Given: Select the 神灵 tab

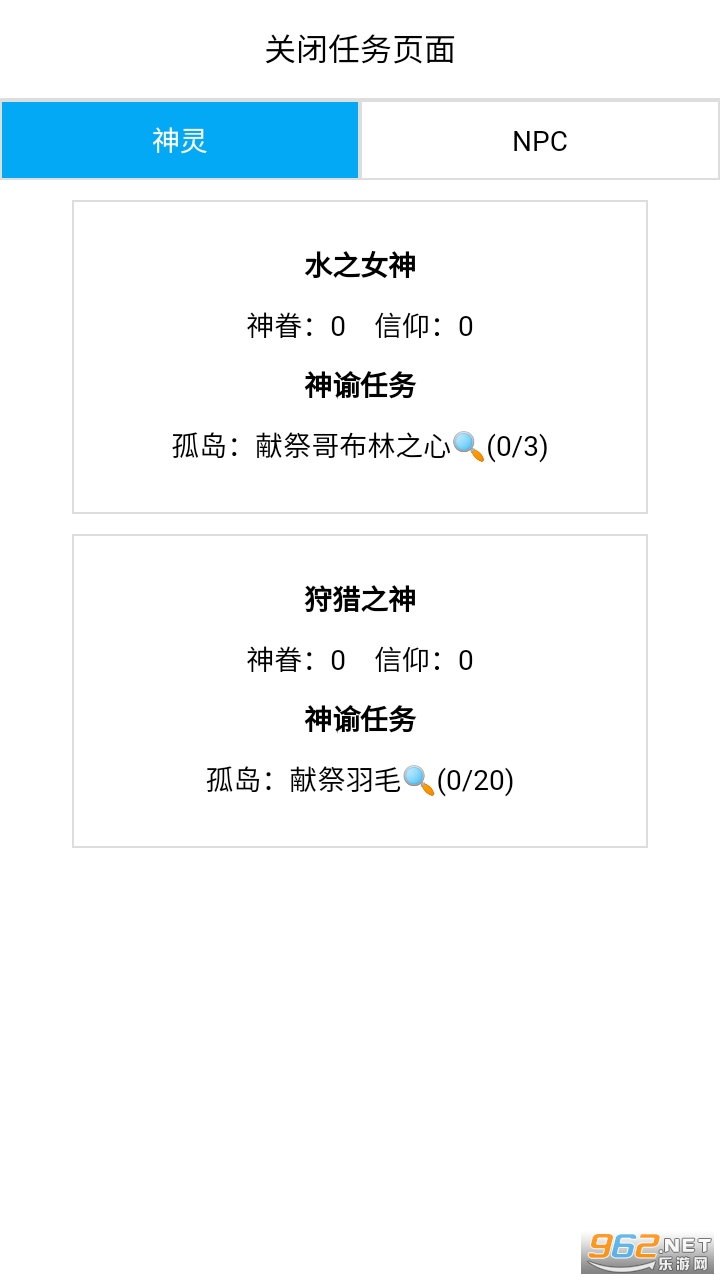Looking at the screenshot, I should coord(180,141).
